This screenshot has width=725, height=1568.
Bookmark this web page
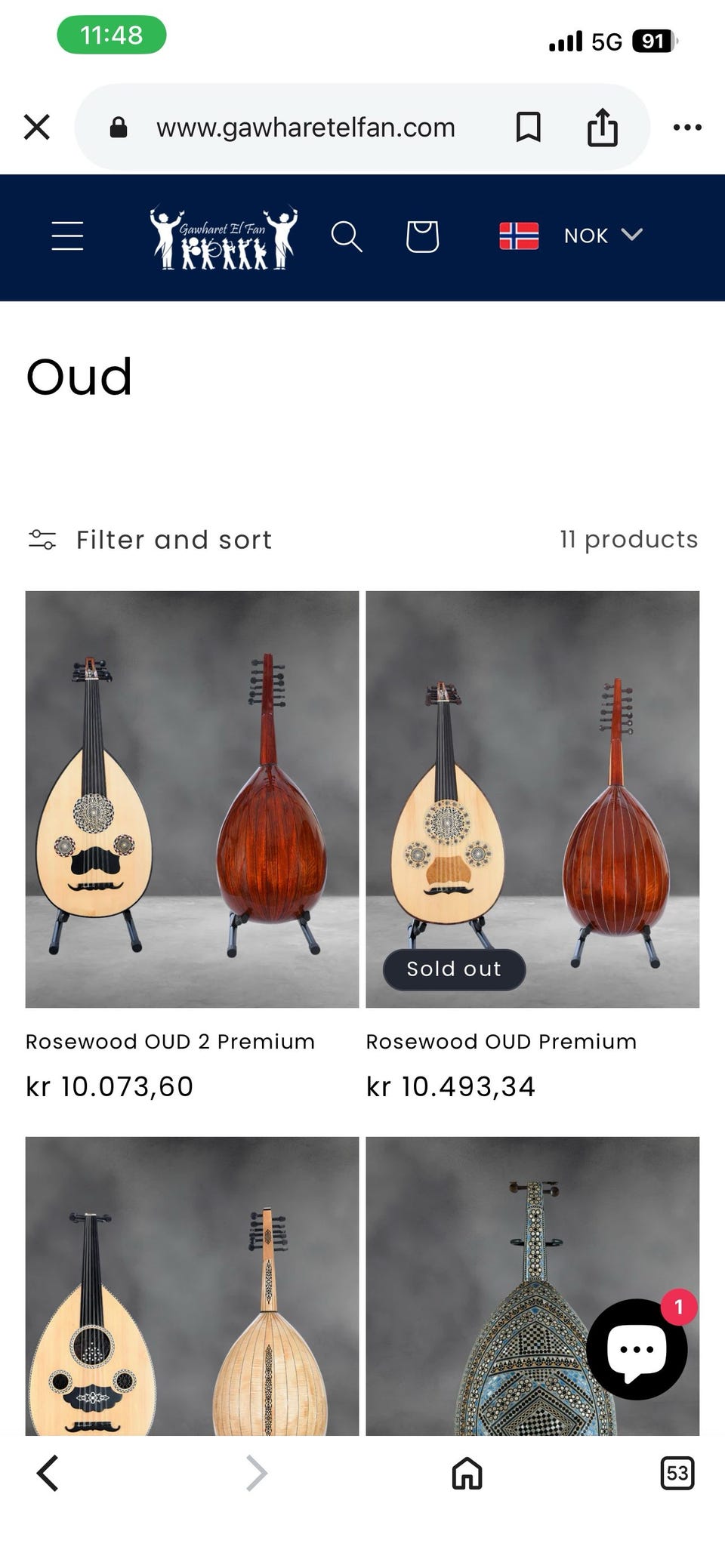[x=528, y=127]
